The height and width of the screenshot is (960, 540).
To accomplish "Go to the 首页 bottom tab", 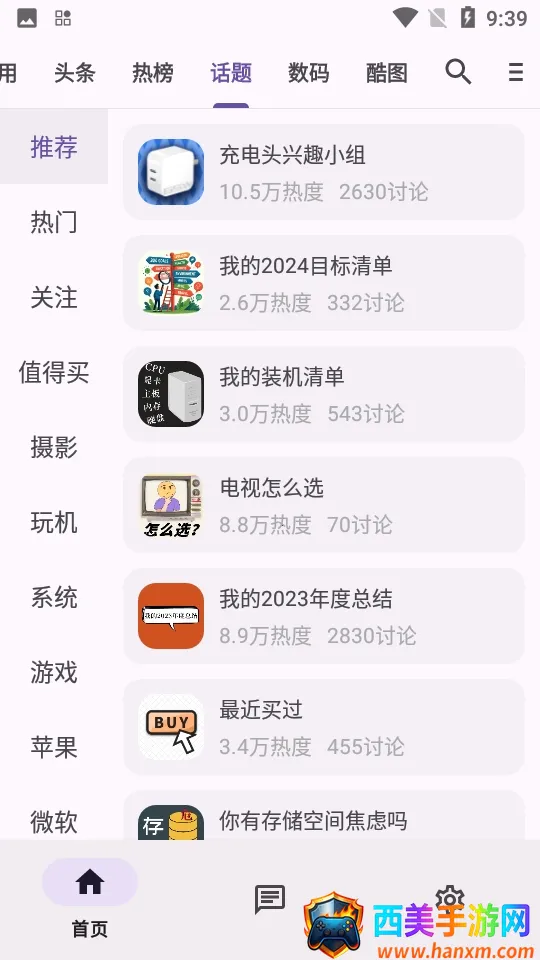I will 90,899.
